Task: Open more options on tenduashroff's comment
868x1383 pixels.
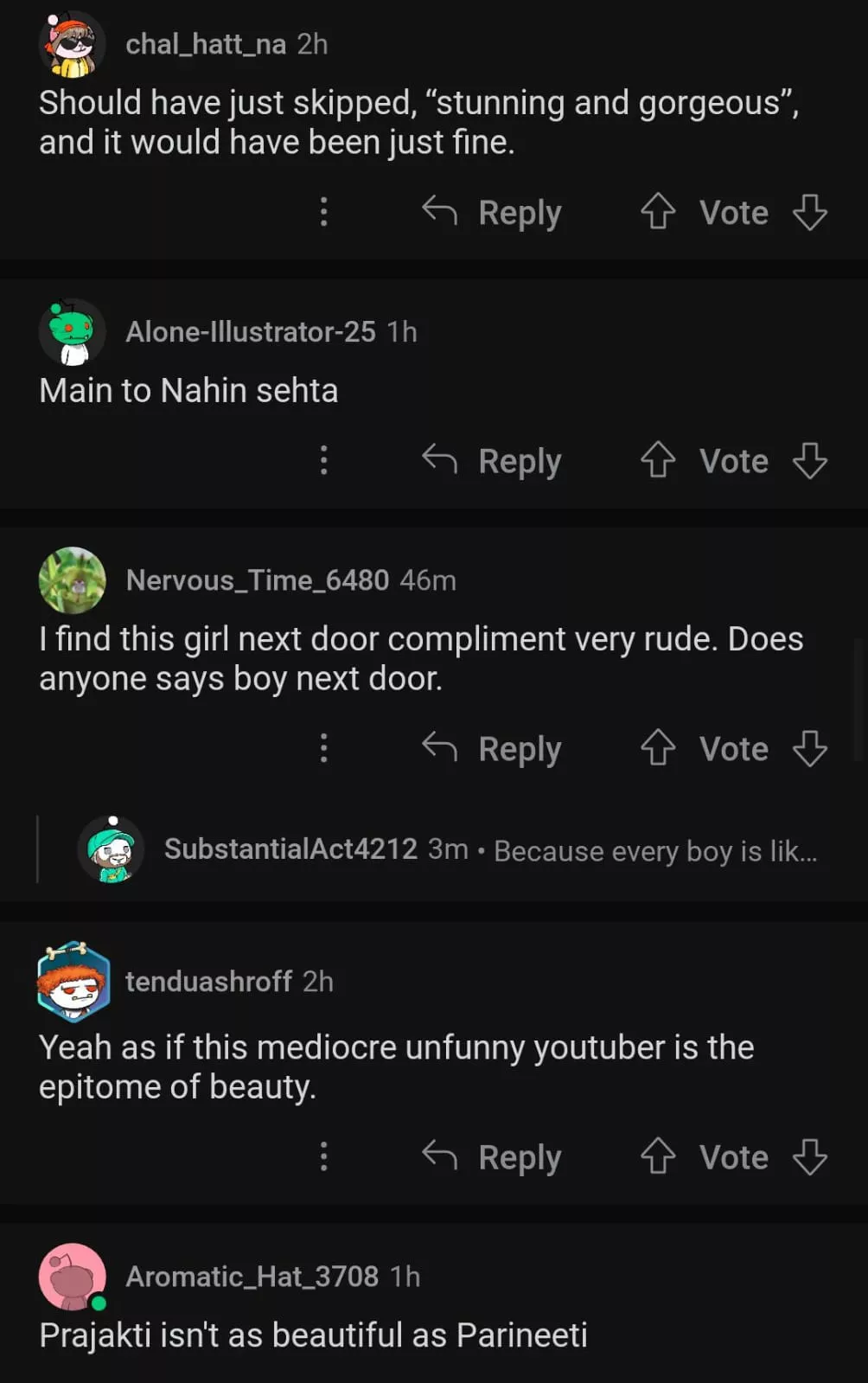Action: pos(324,1156)
